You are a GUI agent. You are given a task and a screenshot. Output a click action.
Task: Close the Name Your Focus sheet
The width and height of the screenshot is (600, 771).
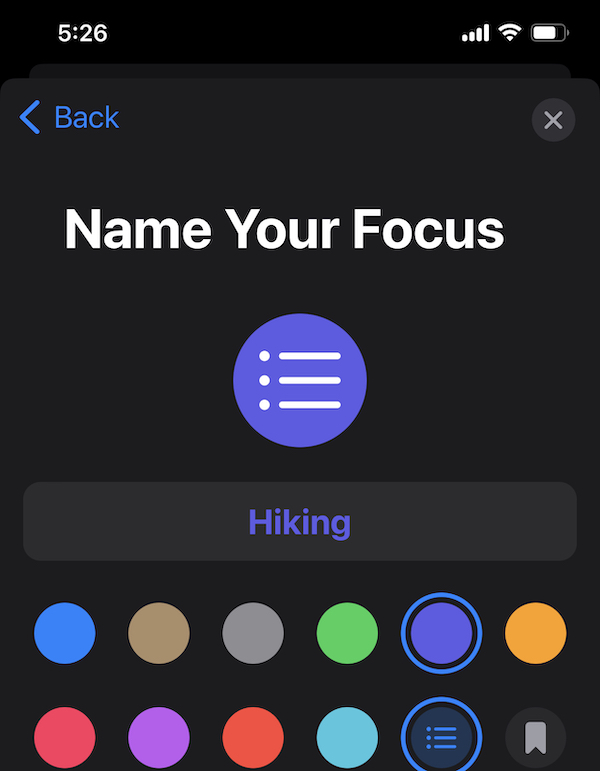click(553, 121)
